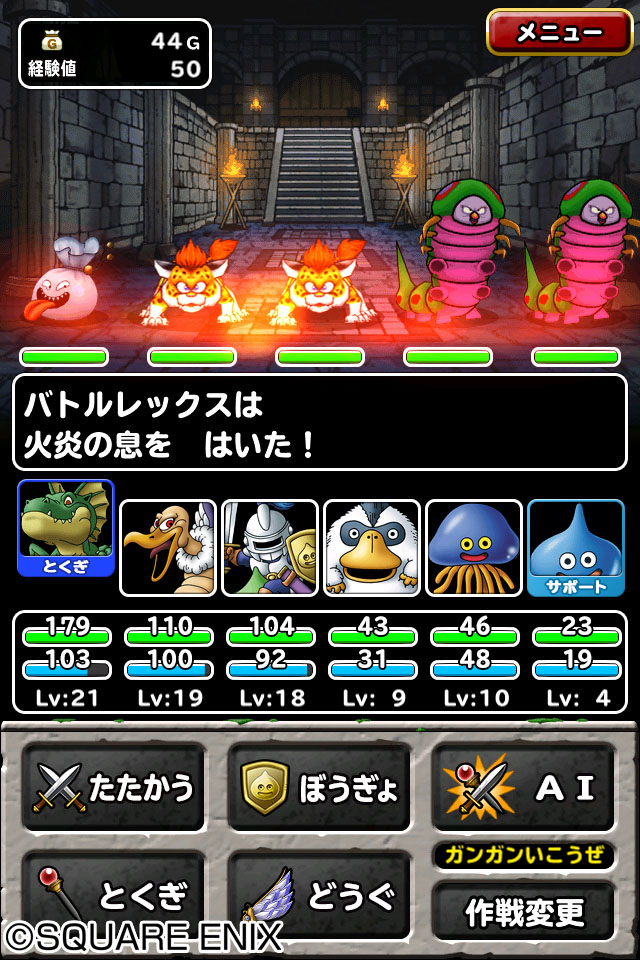640x960 pixels.
Task: Open the メニュー button
Action: [x=560, y=33]
